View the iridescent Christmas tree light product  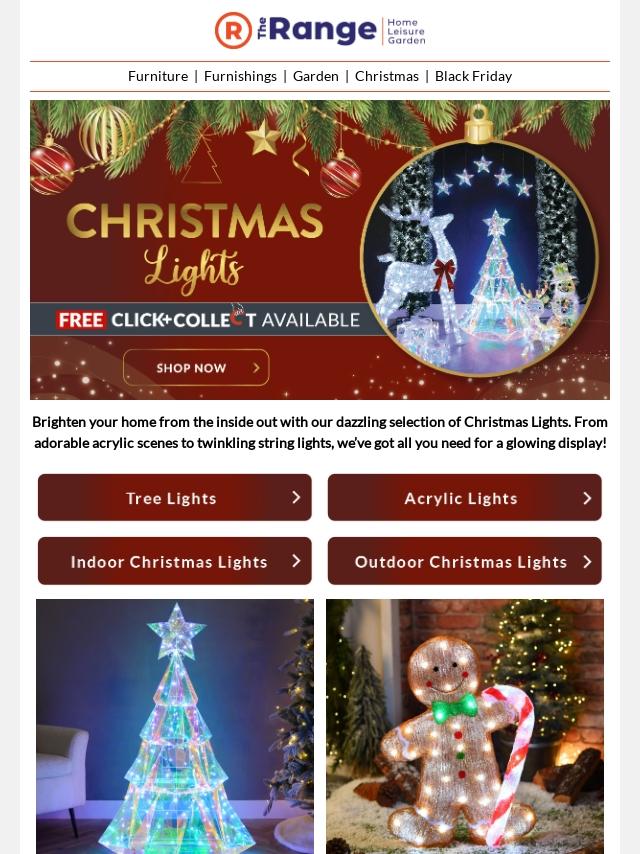[175, 727]
